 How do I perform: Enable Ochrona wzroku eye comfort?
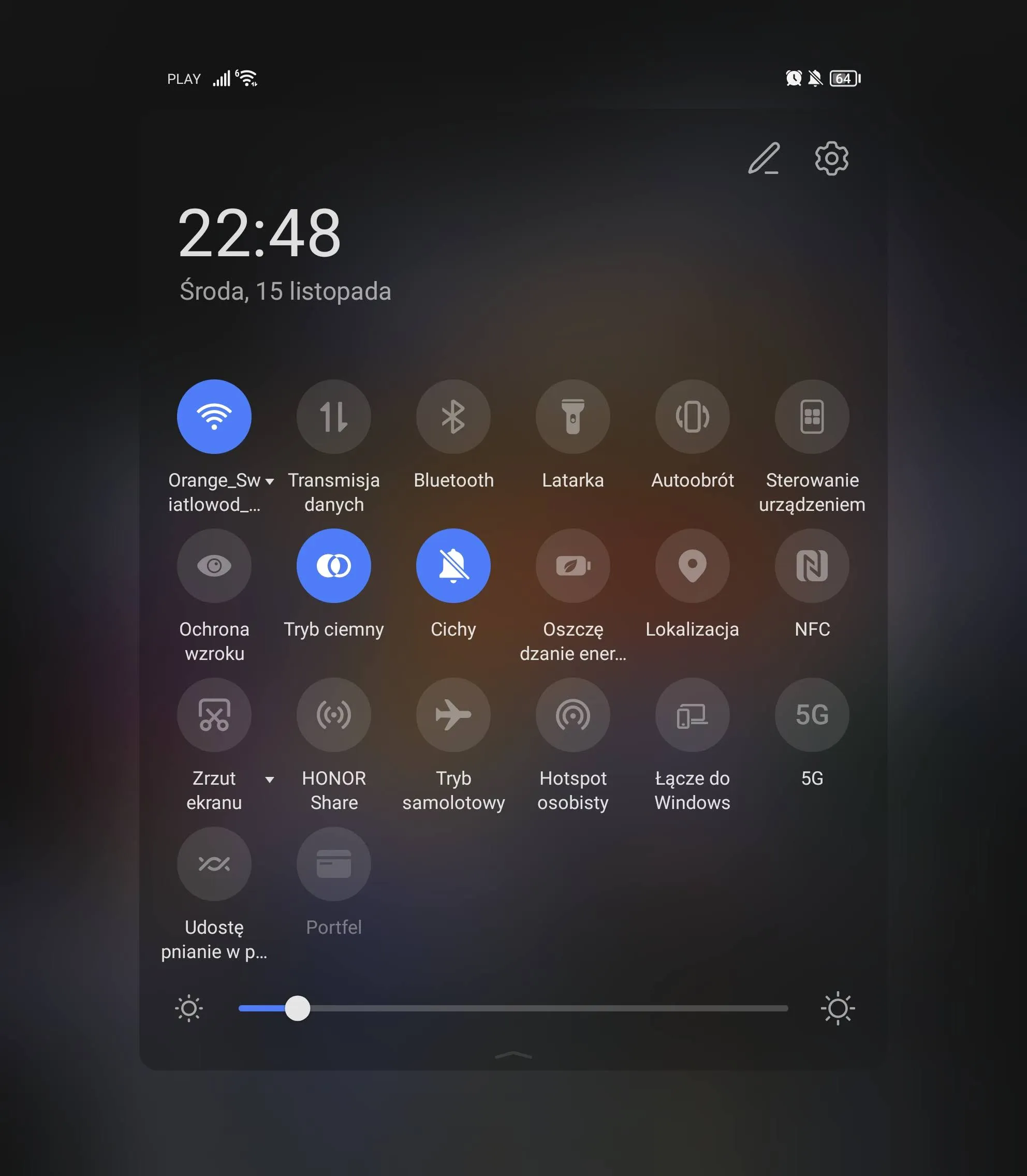click(x=214, y=566)
